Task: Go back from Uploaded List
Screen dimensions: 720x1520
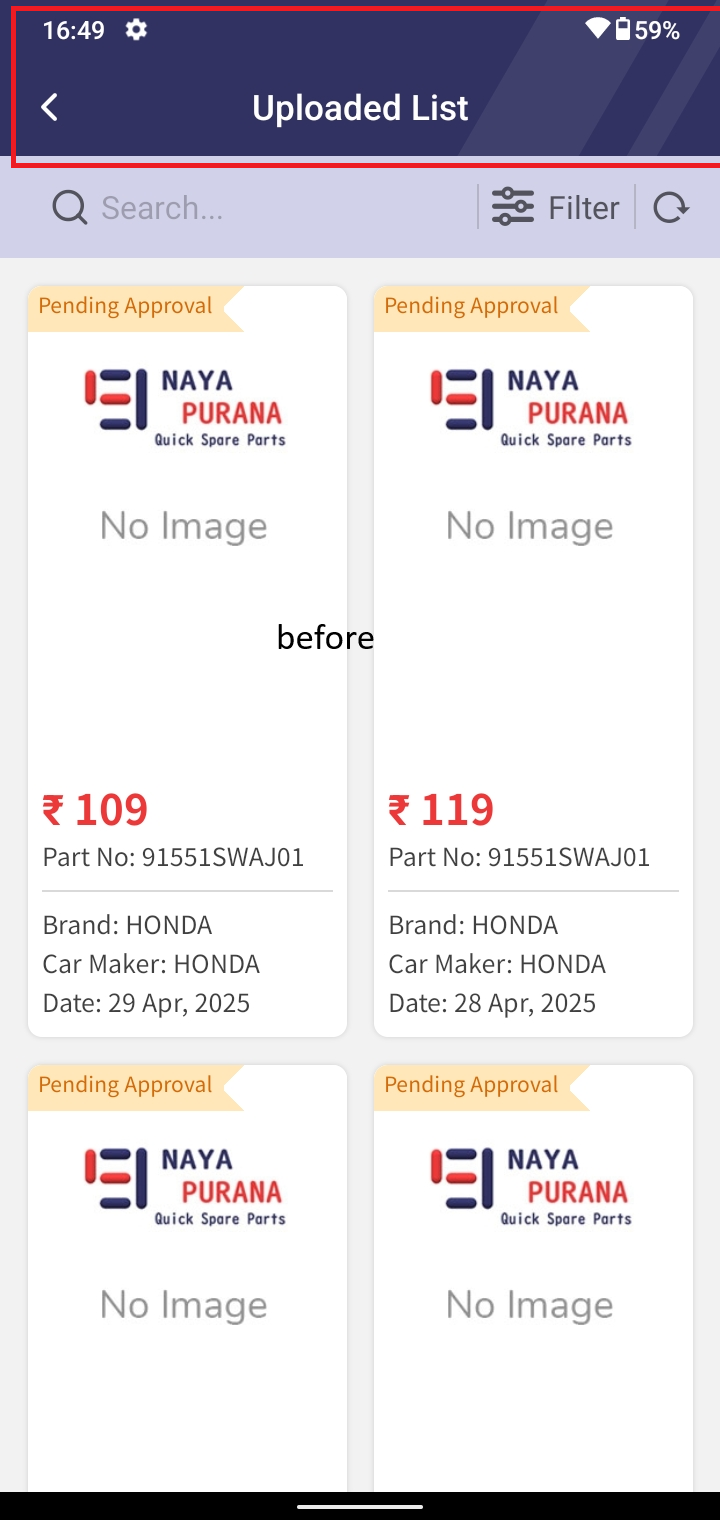Action: (x=50, y=107)
